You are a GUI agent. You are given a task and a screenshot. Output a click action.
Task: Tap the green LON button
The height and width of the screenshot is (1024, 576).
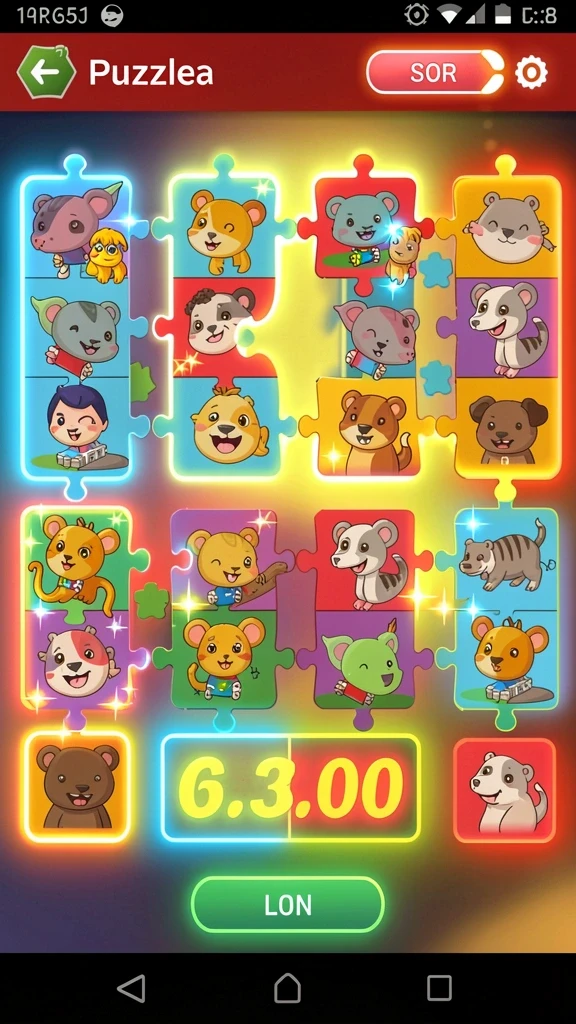[x=287, y=904]
